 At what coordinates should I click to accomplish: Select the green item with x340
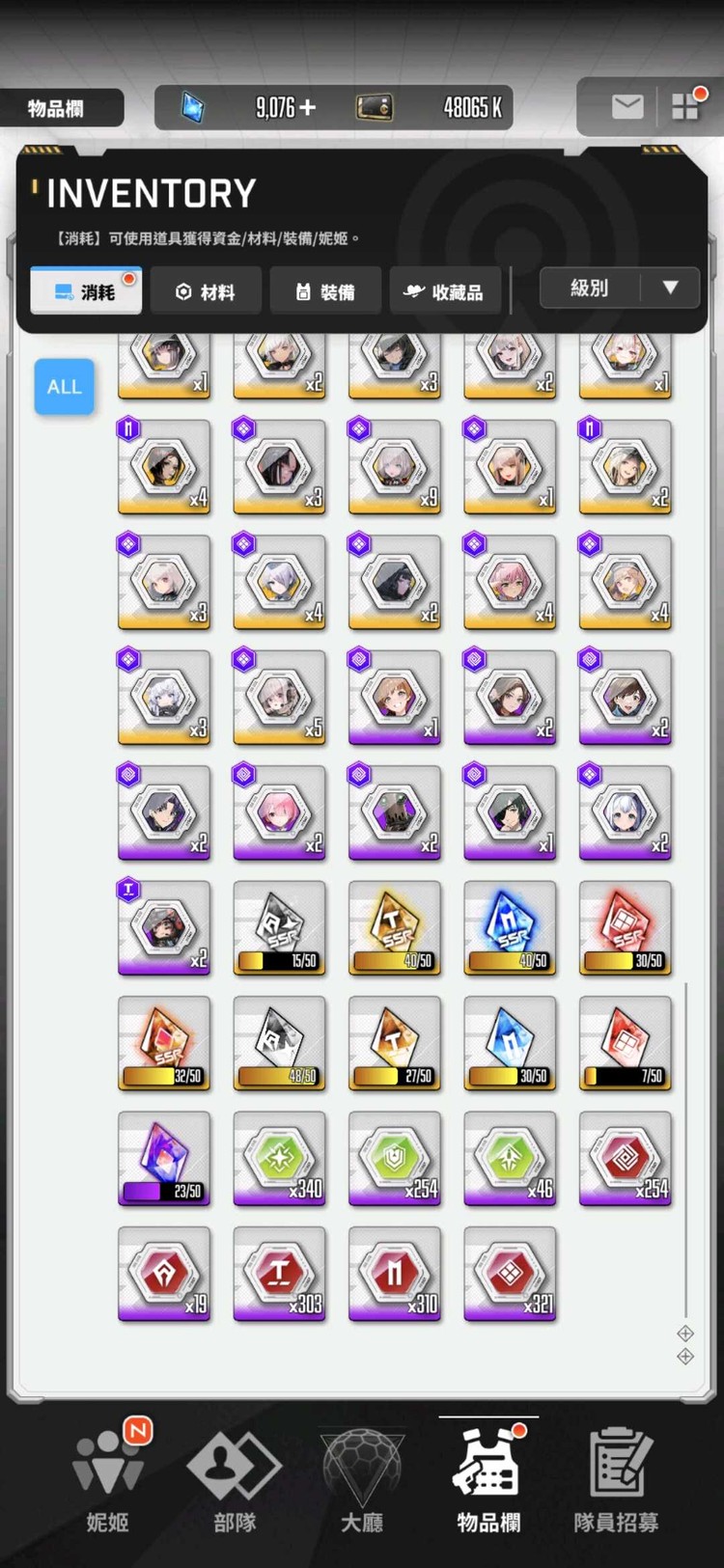(279, 1158)
